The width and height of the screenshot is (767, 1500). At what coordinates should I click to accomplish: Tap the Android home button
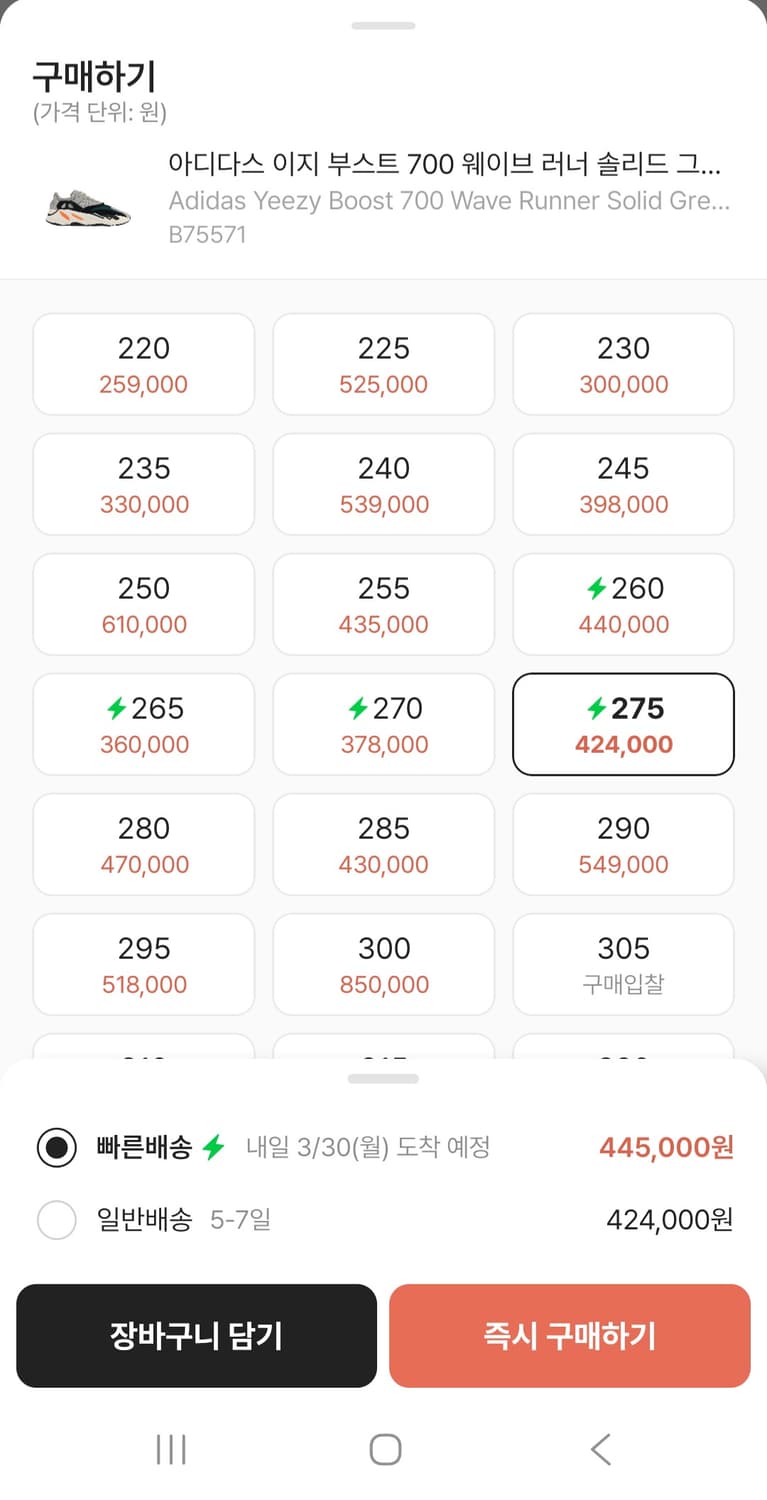click(383, 1447)
